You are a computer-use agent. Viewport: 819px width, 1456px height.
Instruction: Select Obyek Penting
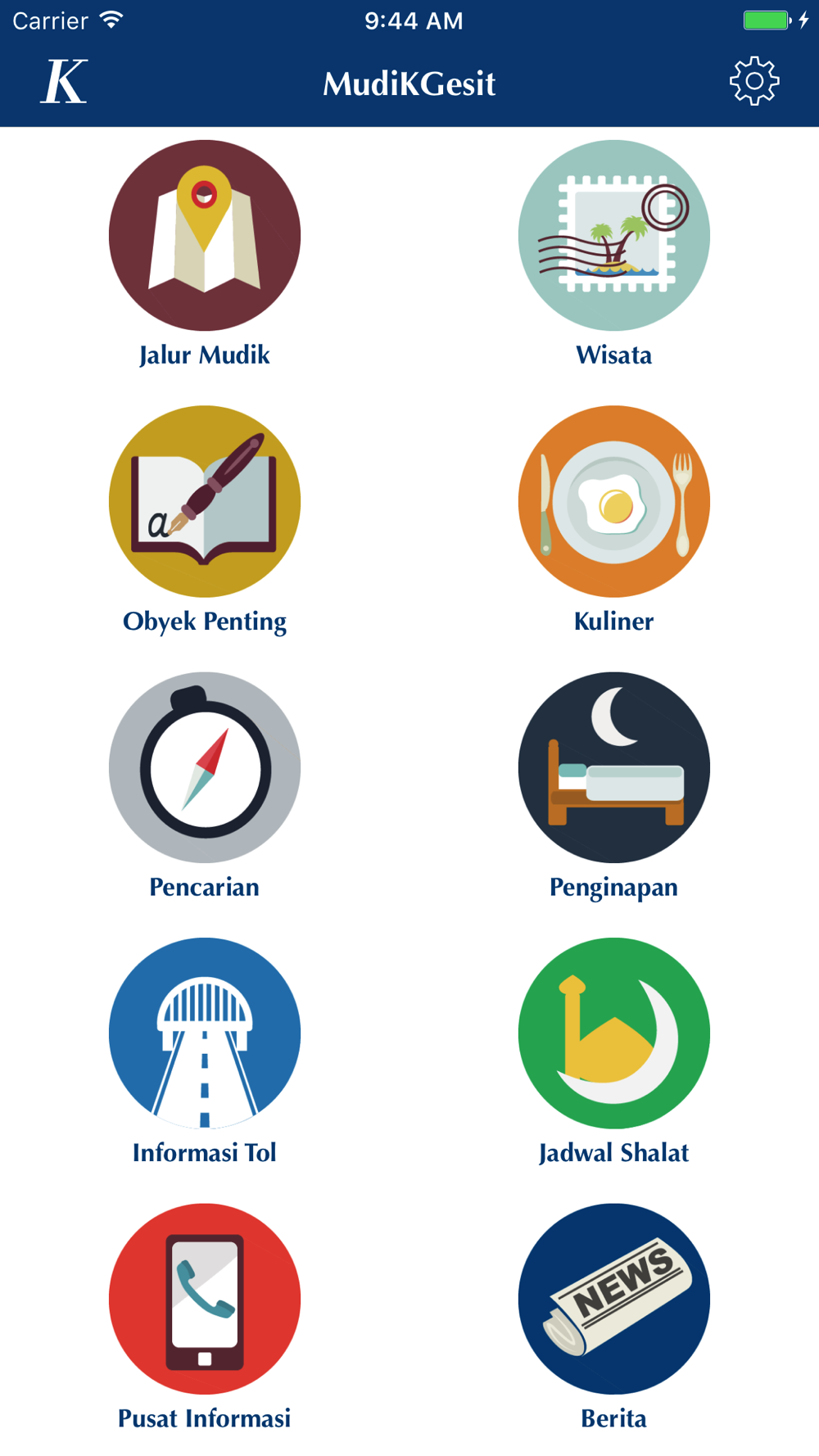point(205,501)
